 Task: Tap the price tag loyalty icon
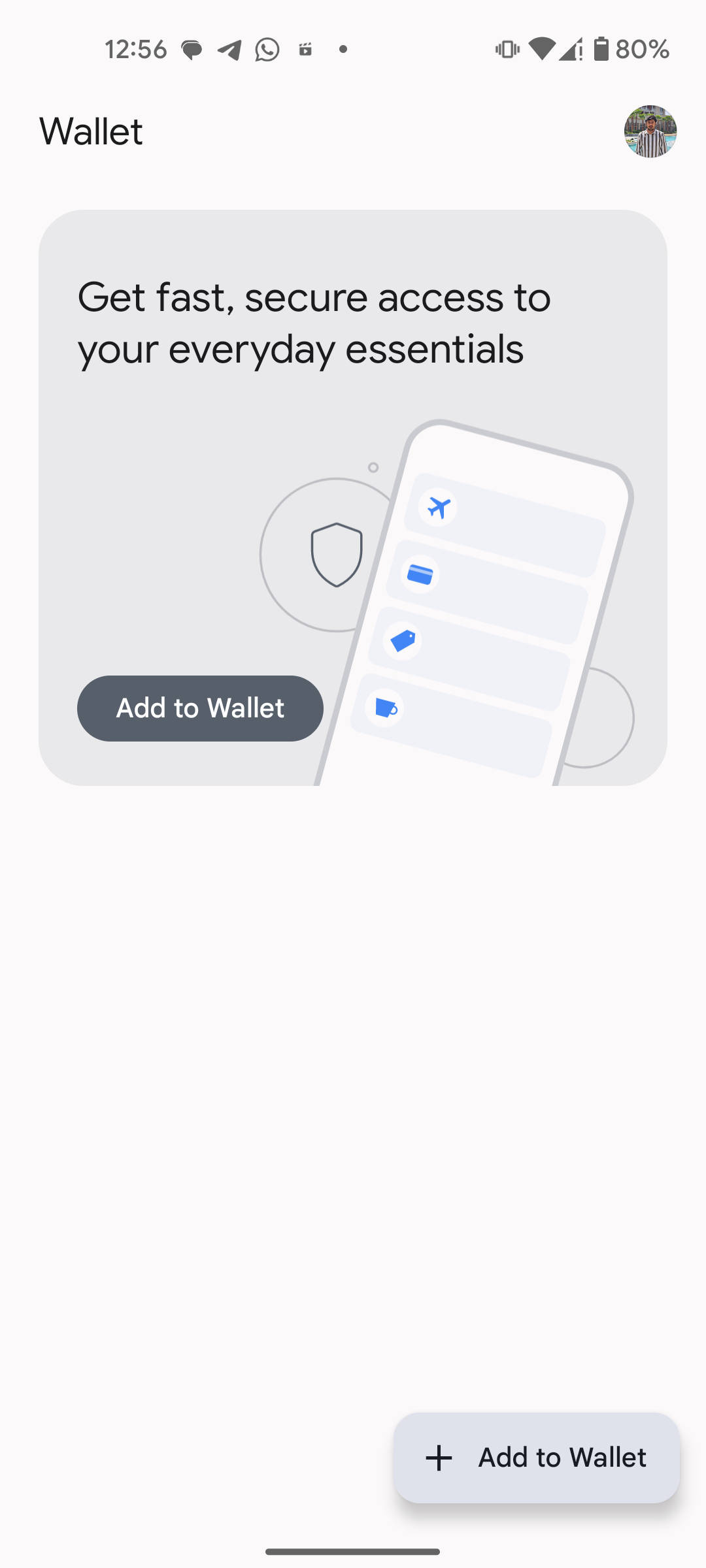403,640
